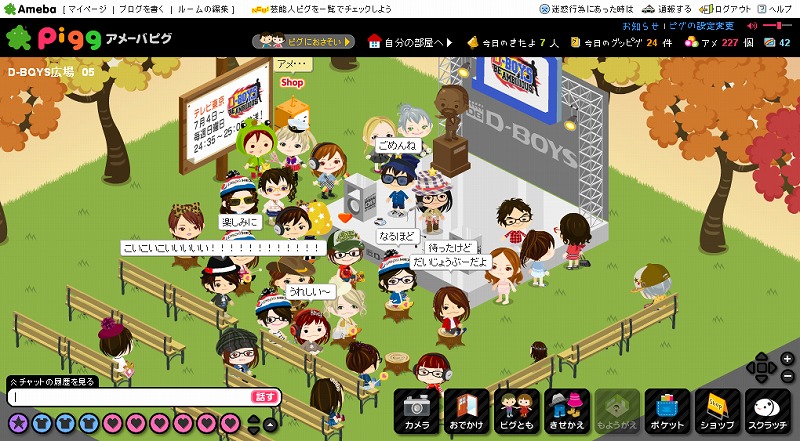This screenshot has height=441, width=800.
Task: Go to 自分の部屋へ my room
Action: tap(410, 42)
